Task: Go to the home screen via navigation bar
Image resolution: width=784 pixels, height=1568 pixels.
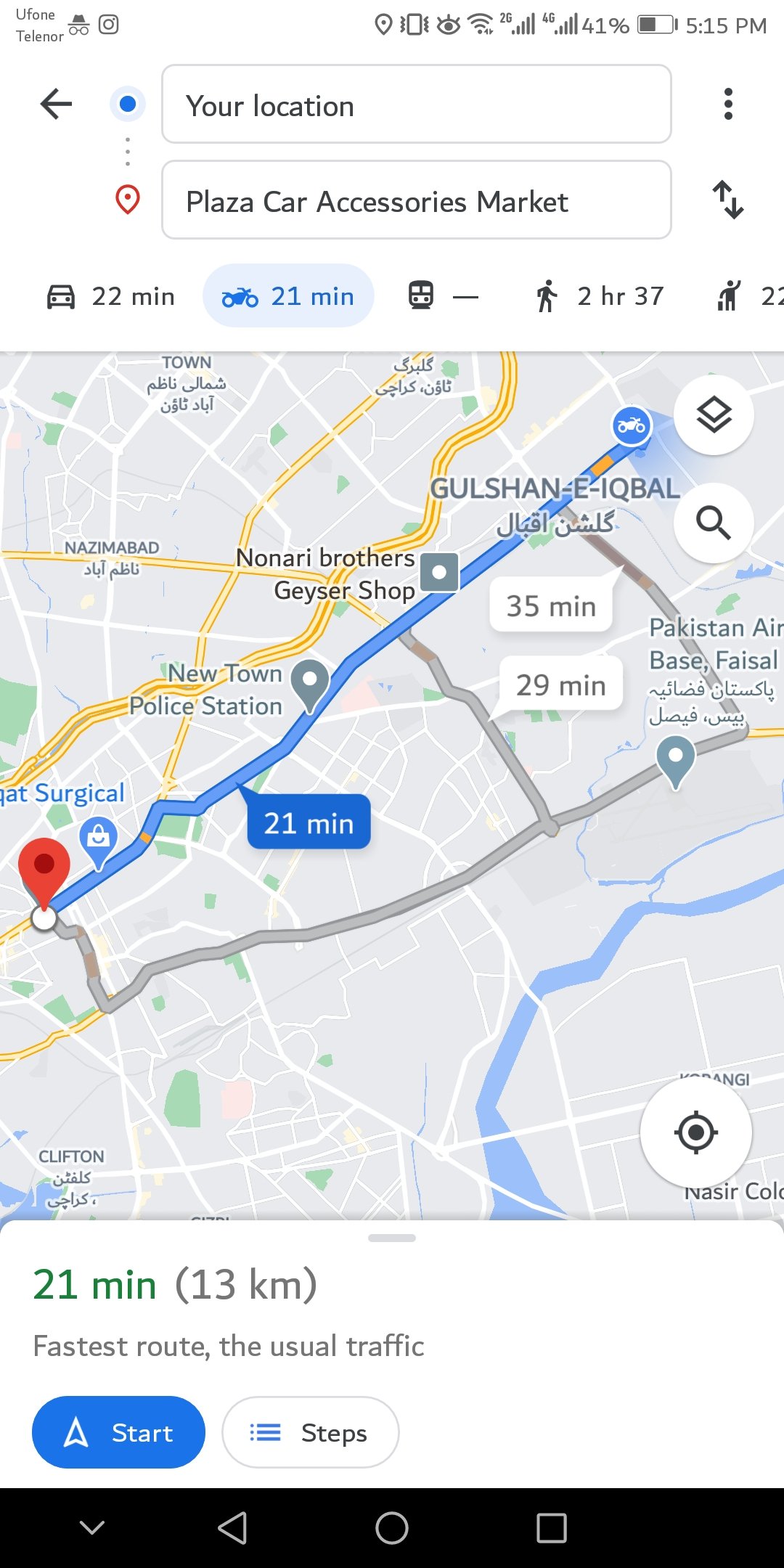Action: [392, 1528]
